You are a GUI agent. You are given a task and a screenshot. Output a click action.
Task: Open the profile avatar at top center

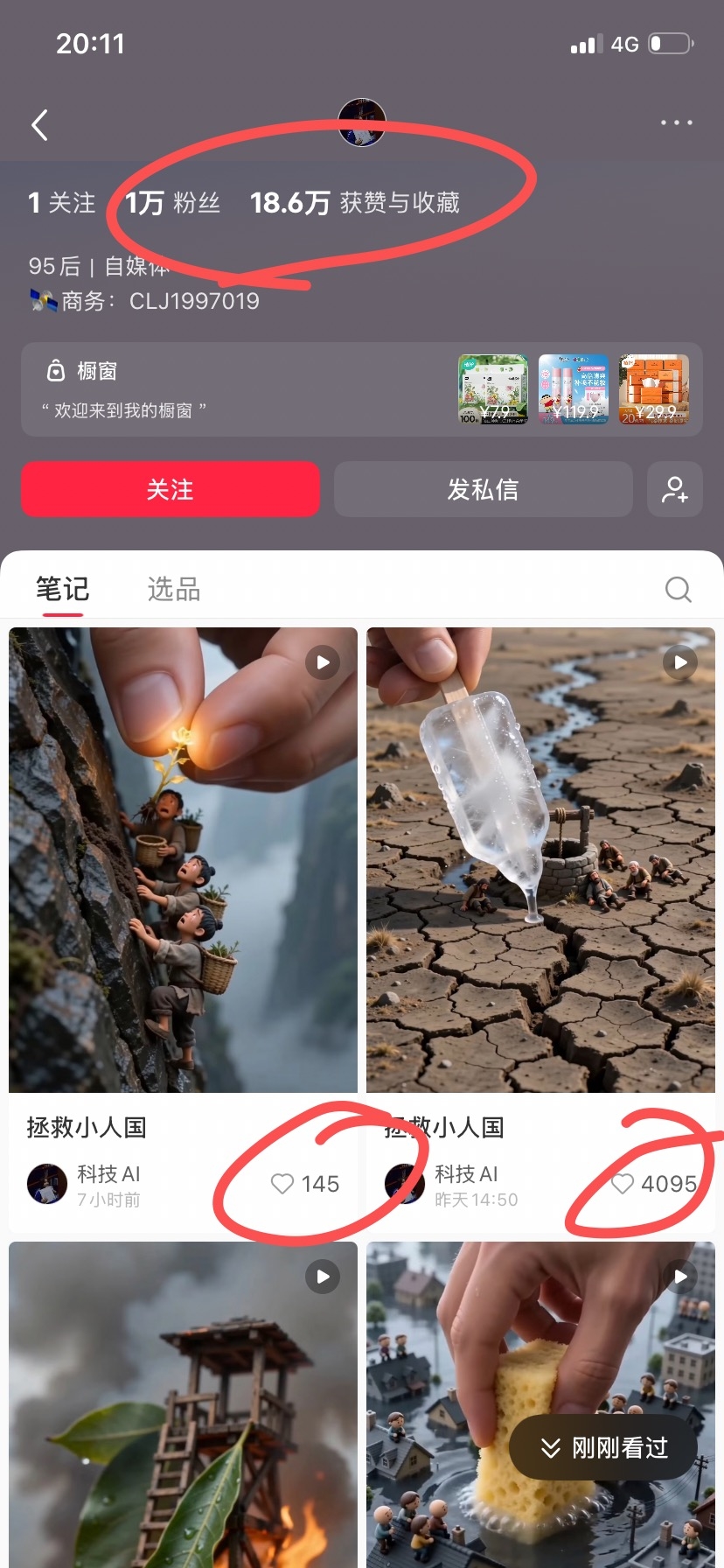362,122
